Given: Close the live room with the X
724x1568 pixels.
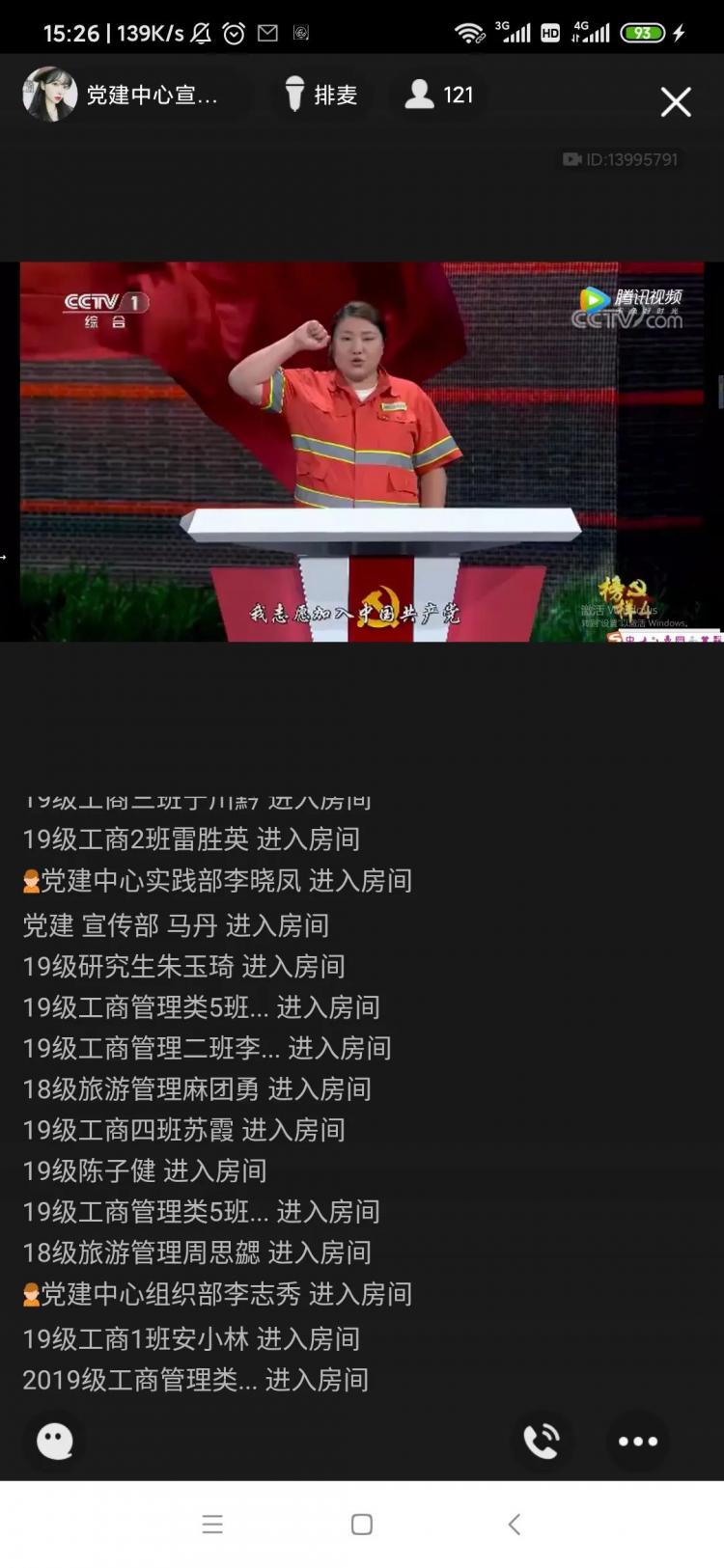Looking at the screenshot, I should pyautogui.click(x=675, y=101).
